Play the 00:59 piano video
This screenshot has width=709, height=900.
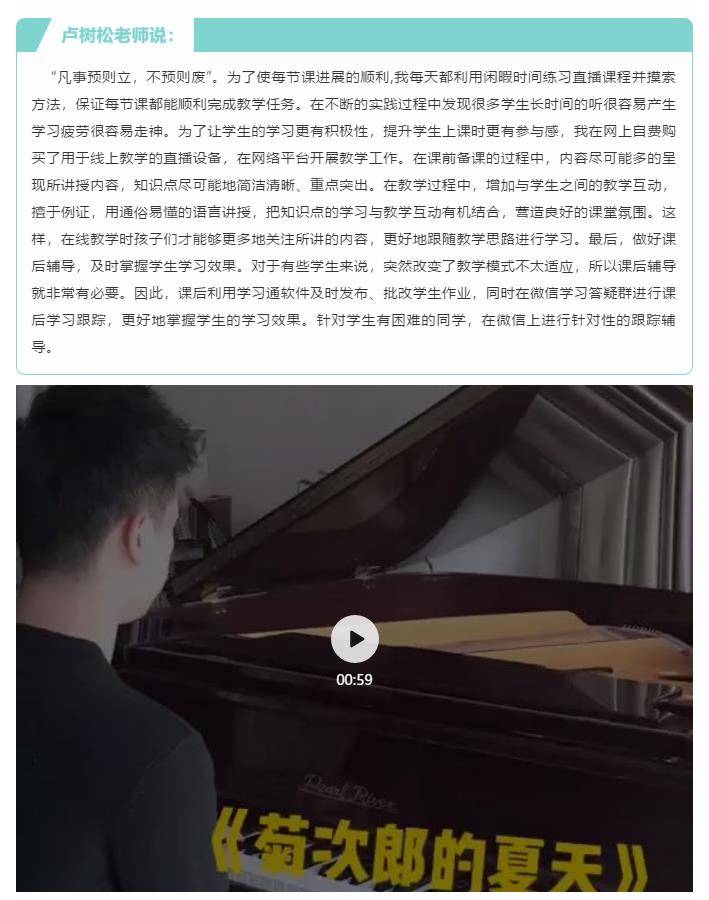pyautogui.click(x=354, y=639)
